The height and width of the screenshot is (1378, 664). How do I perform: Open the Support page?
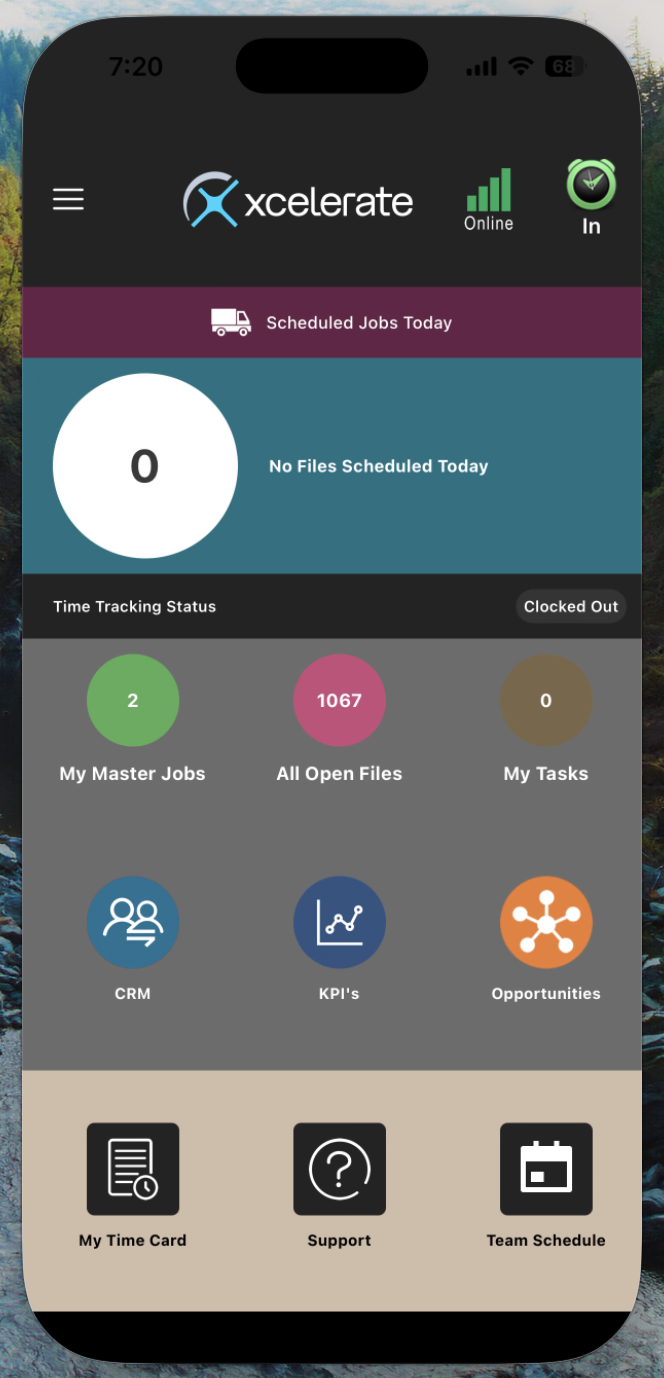tap(339, 1169)
